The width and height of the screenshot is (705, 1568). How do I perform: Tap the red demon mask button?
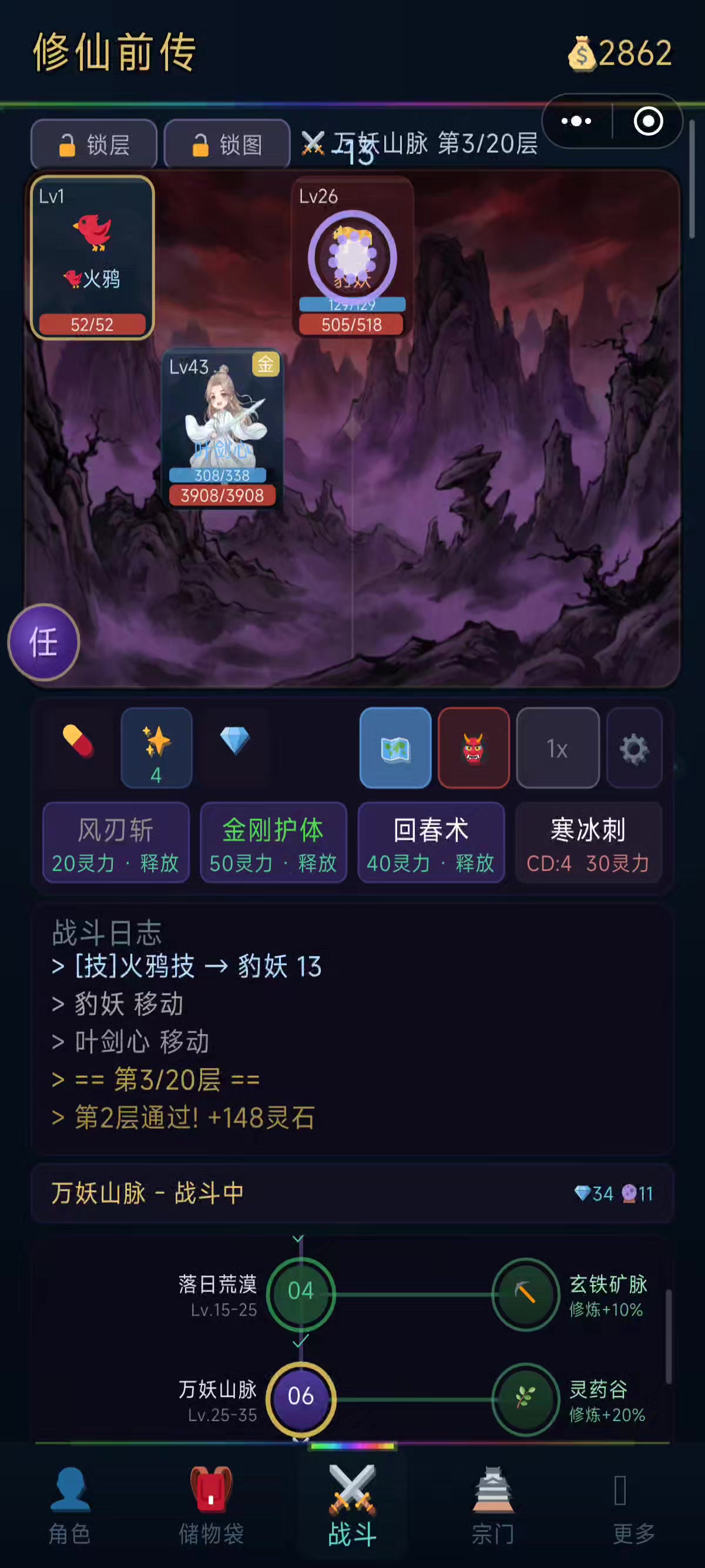[474, 748]
